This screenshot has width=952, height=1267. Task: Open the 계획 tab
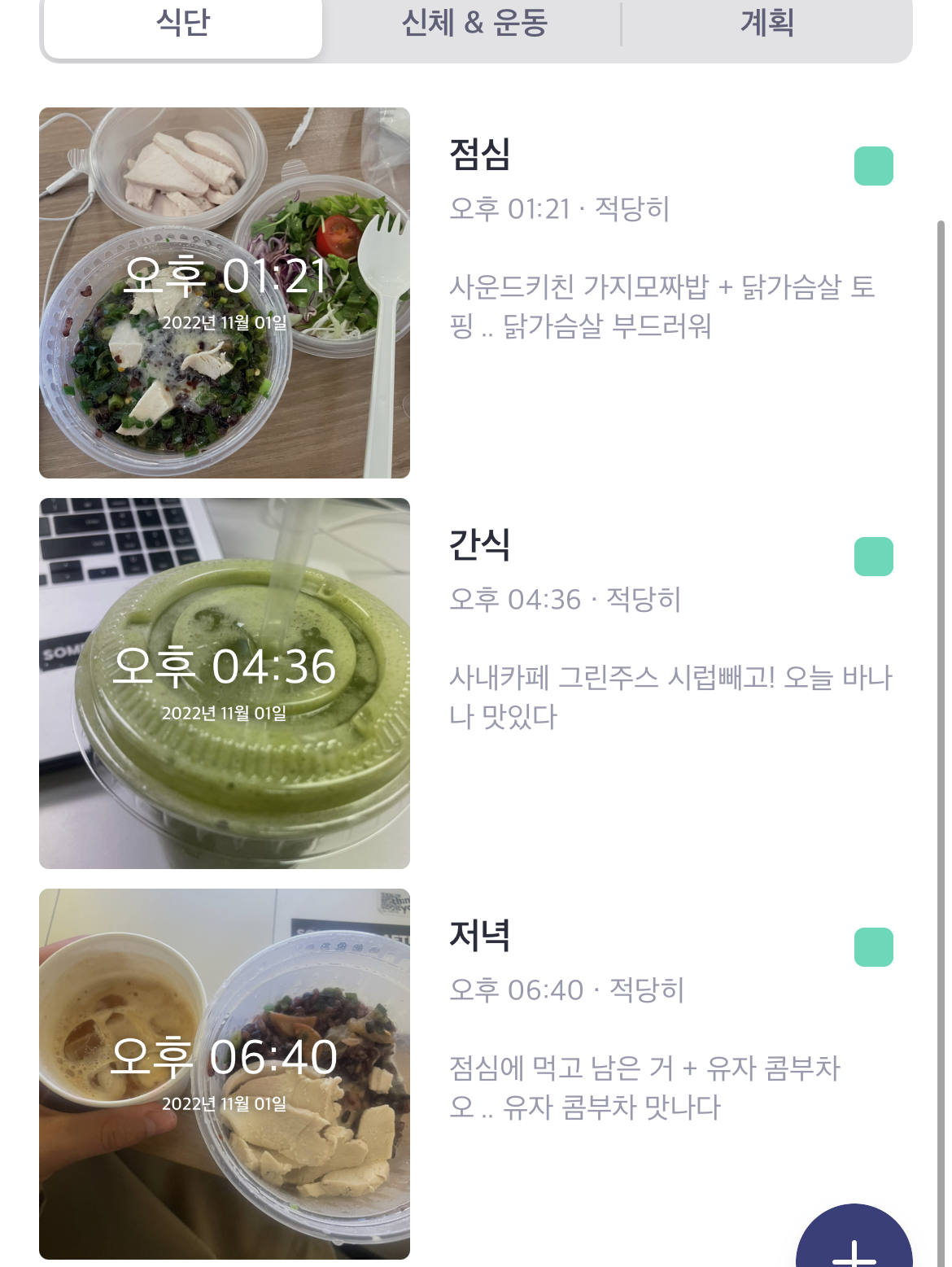coord(766,23)
